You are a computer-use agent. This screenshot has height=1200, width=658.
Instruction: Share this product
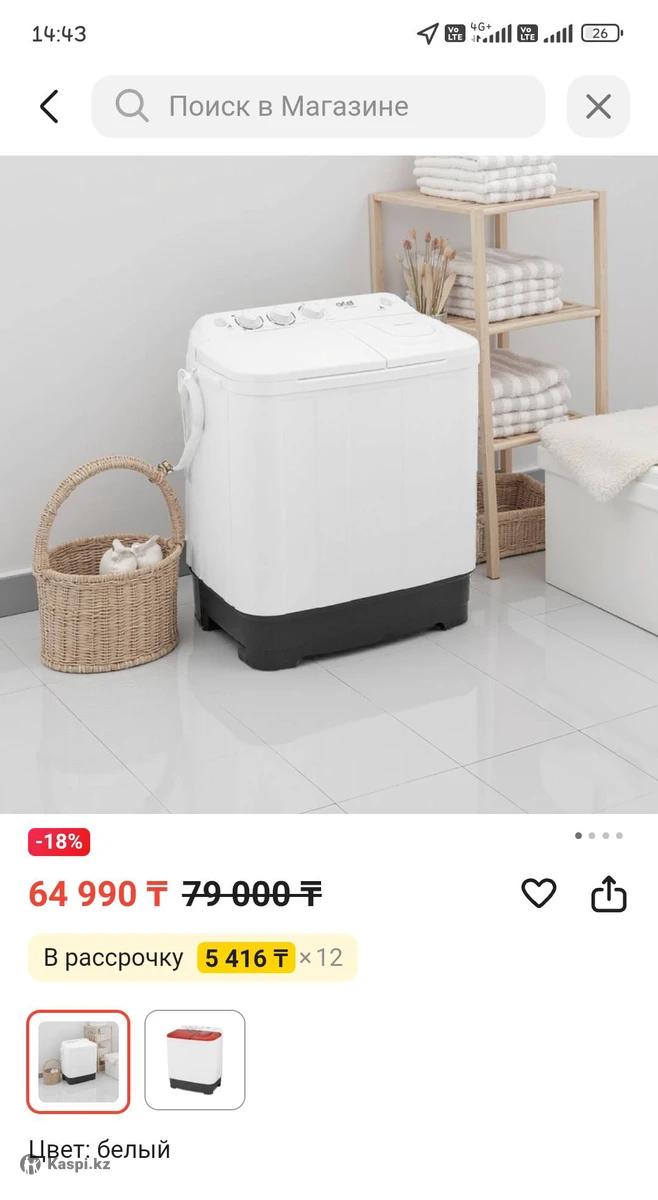[x=609, y=893]
